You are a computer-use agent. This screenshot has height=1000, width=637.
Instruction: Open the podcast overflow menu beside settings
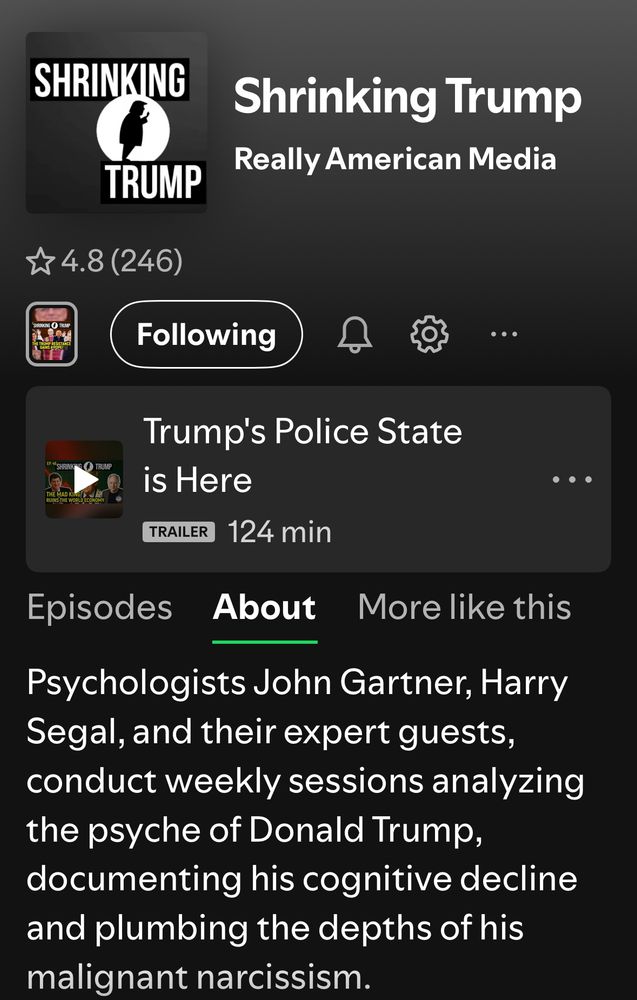pyautogui.click(x=504, y=334)
